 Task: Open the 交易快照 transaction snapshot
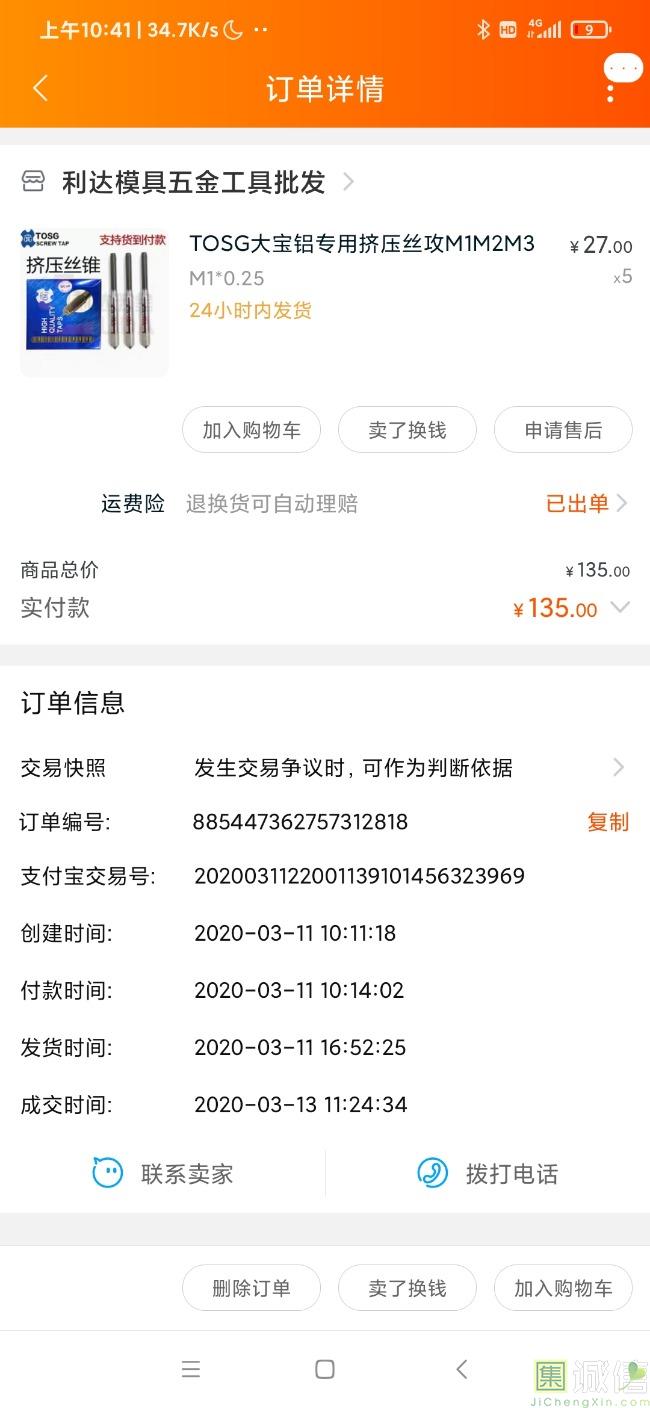click(618, 768)
